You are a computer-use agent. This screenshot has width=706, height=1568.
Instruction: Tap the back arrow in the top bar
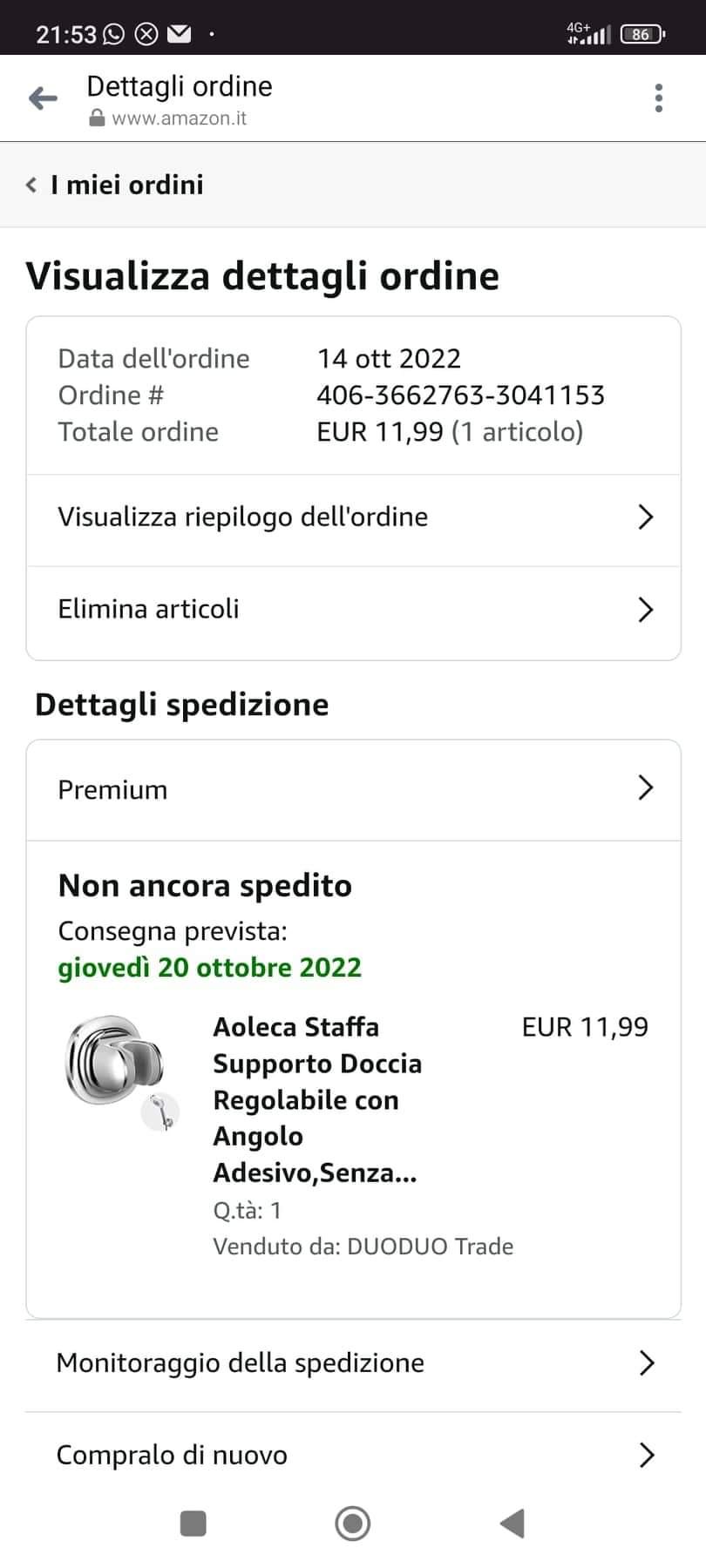[x=43, y=98]
